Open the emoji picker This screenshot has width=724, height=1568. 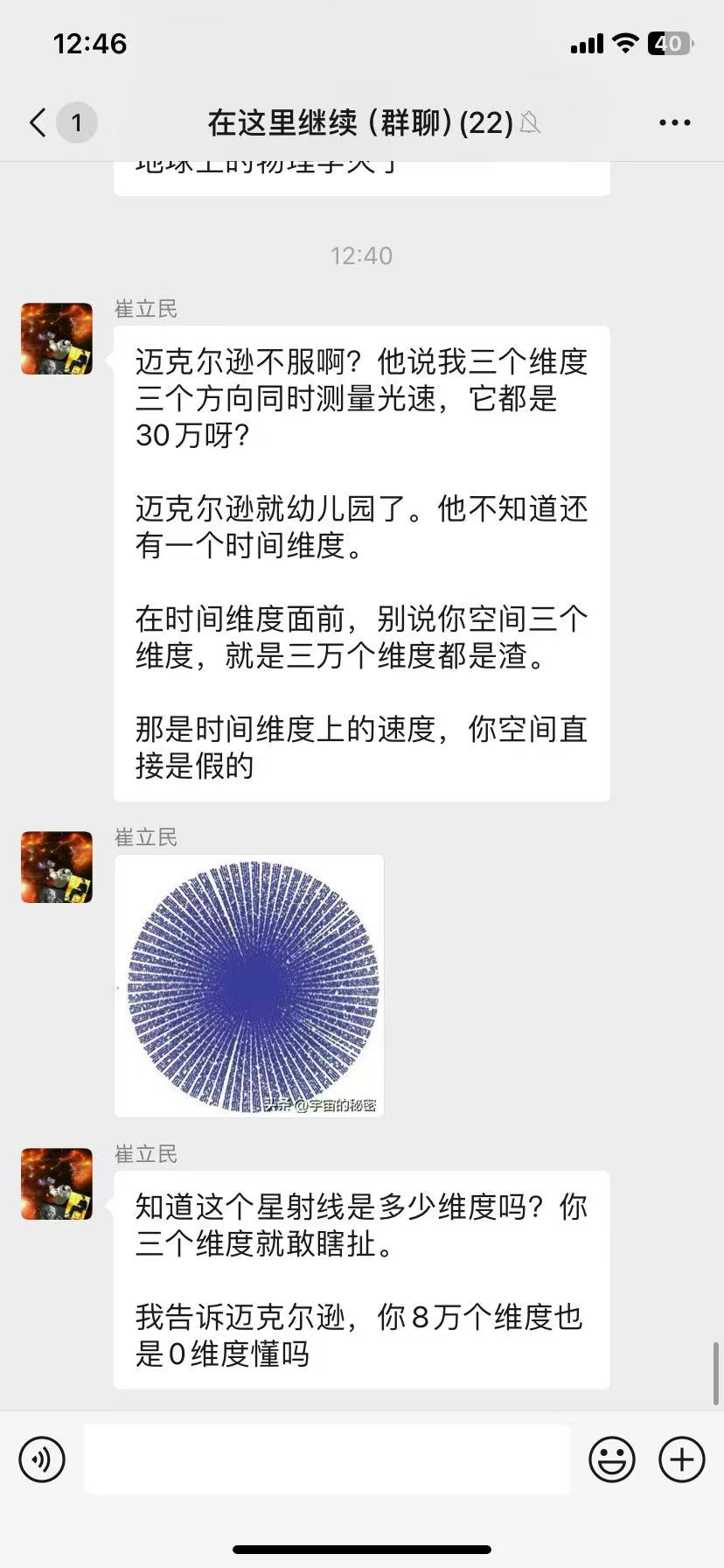pos(612,1459)
